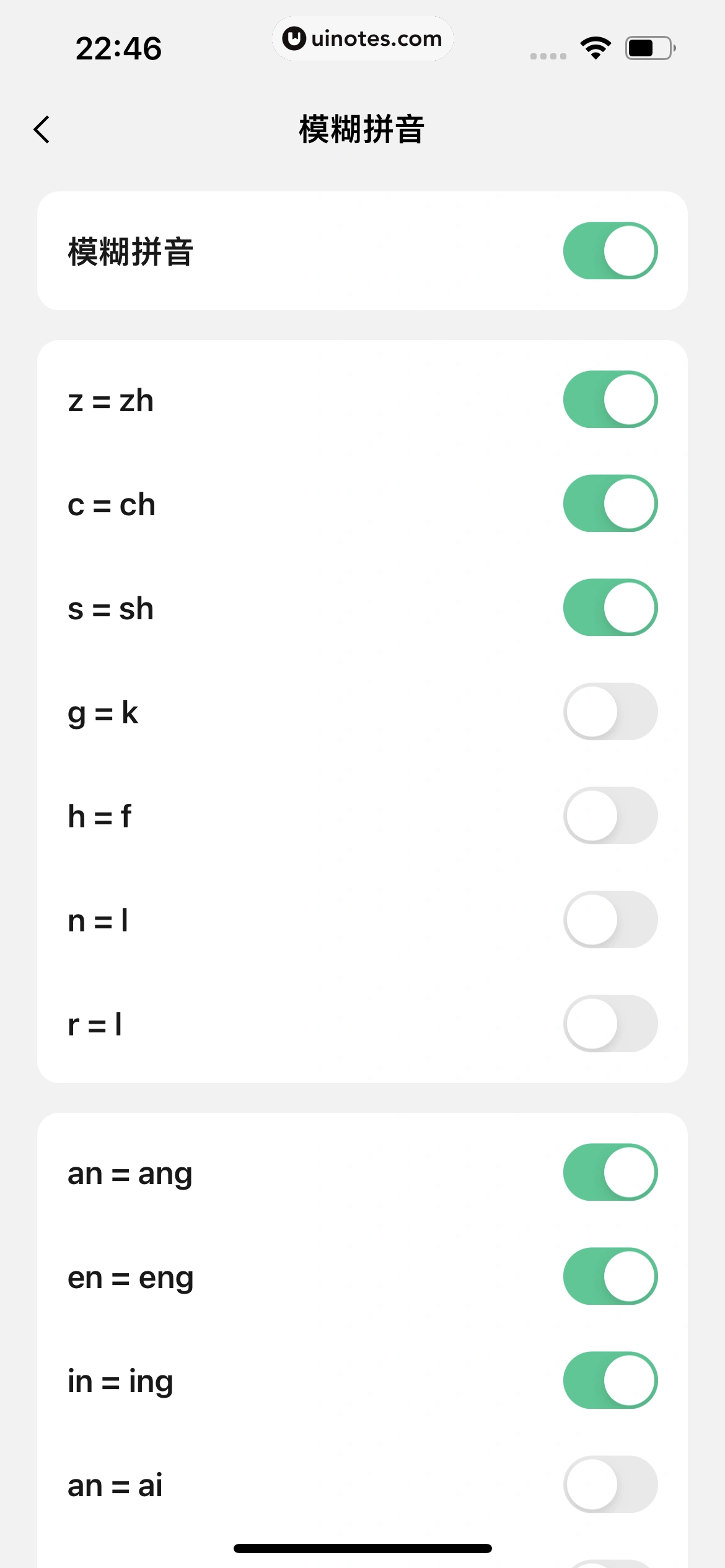Image resolution: width=725 pixels, height=1568 pixels.
Task: Tap the home indicator bar
Action: click(362, 1546)
